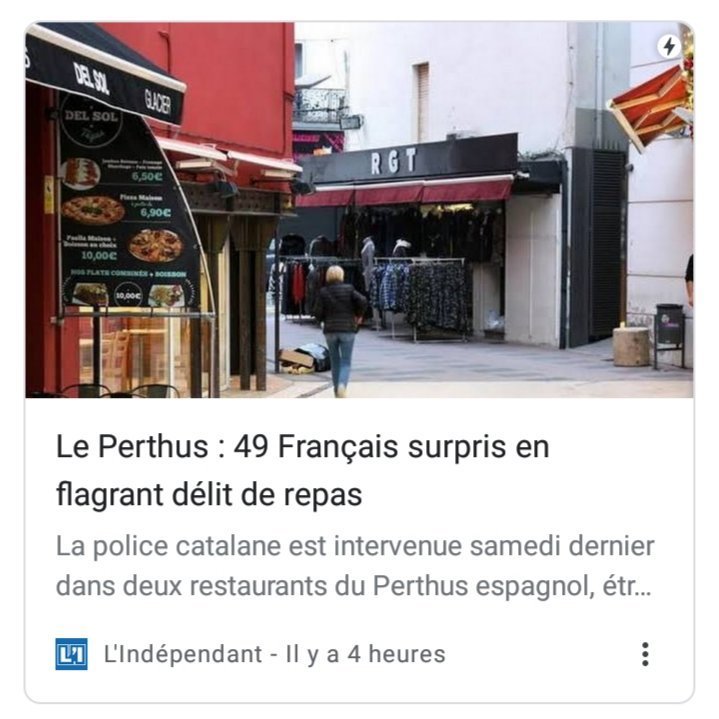Screen dimensions: 719x719
Task: Open the Le Perthus article card
Action: click(302, 470)
